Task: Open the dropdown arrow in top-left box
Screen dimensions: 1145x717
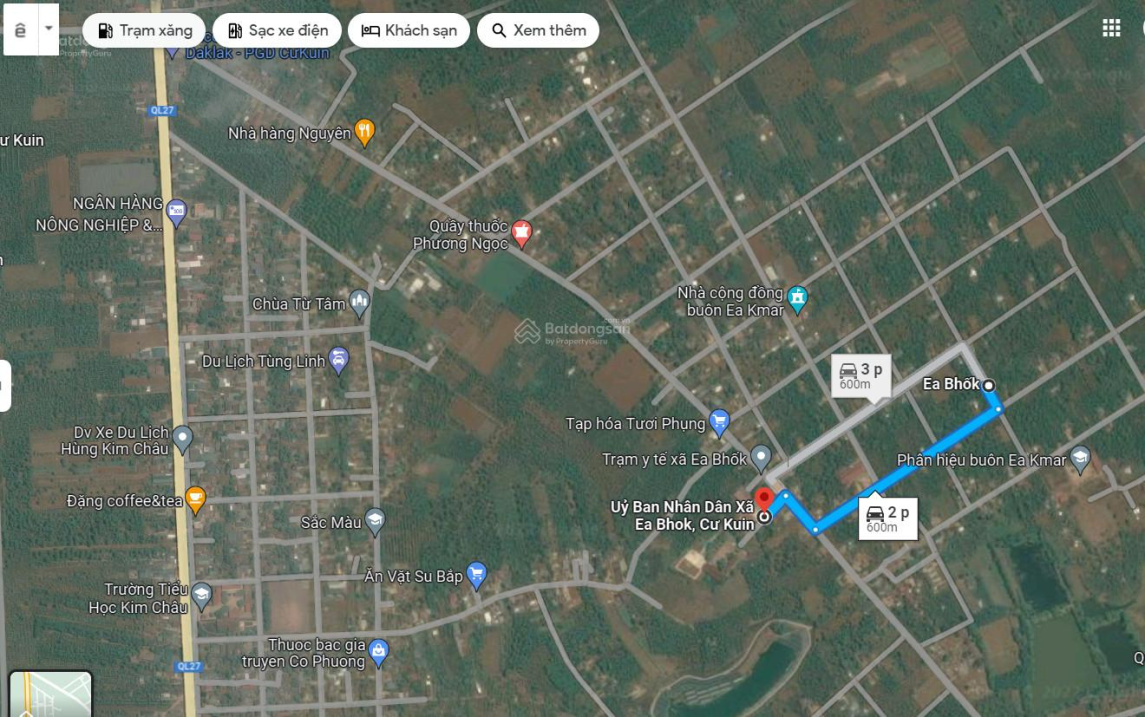Action: (x=48, y=29)
